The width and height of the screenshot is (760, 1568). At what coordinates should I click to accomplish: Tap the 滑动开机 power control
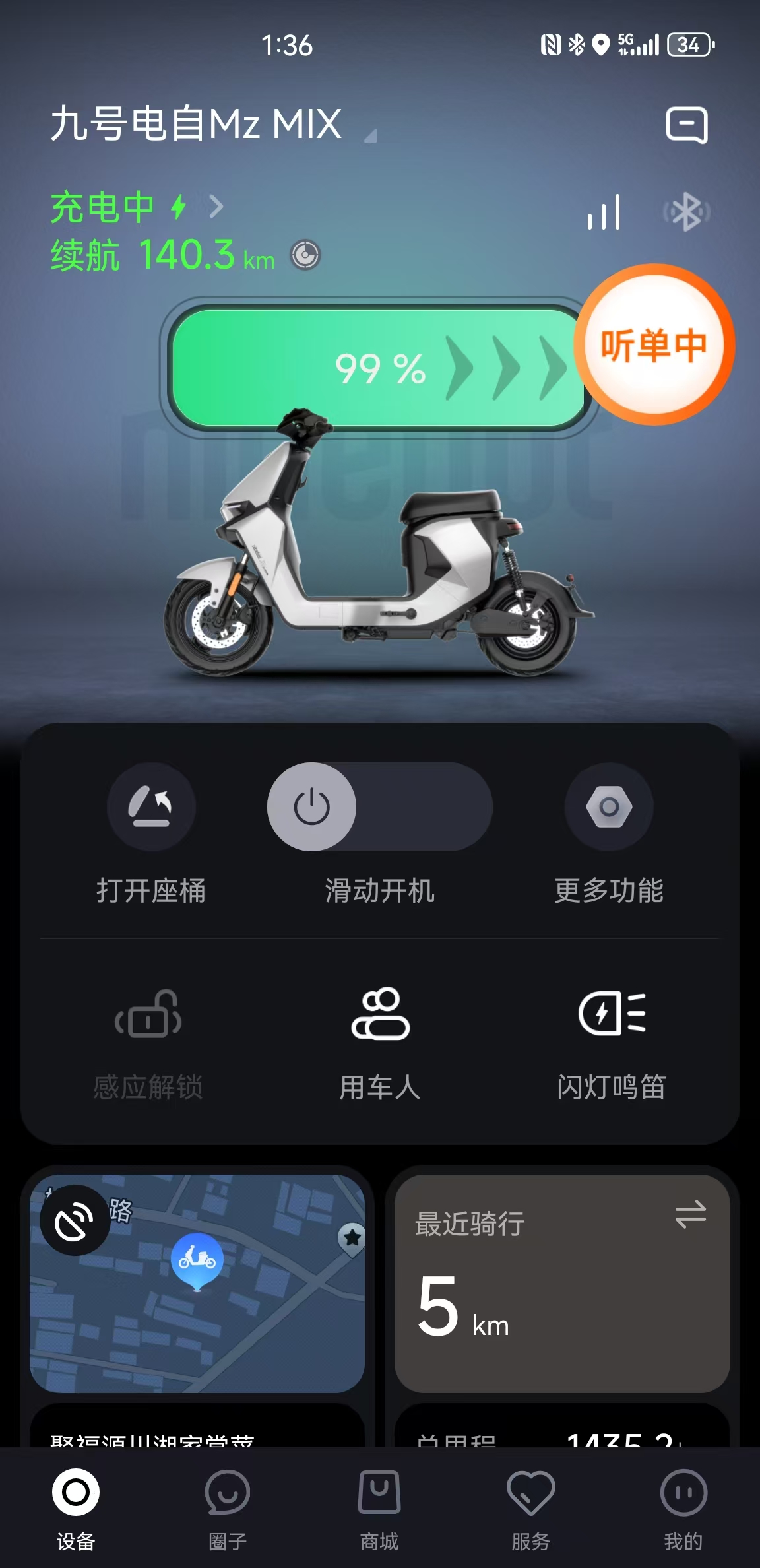pos(312,806)
